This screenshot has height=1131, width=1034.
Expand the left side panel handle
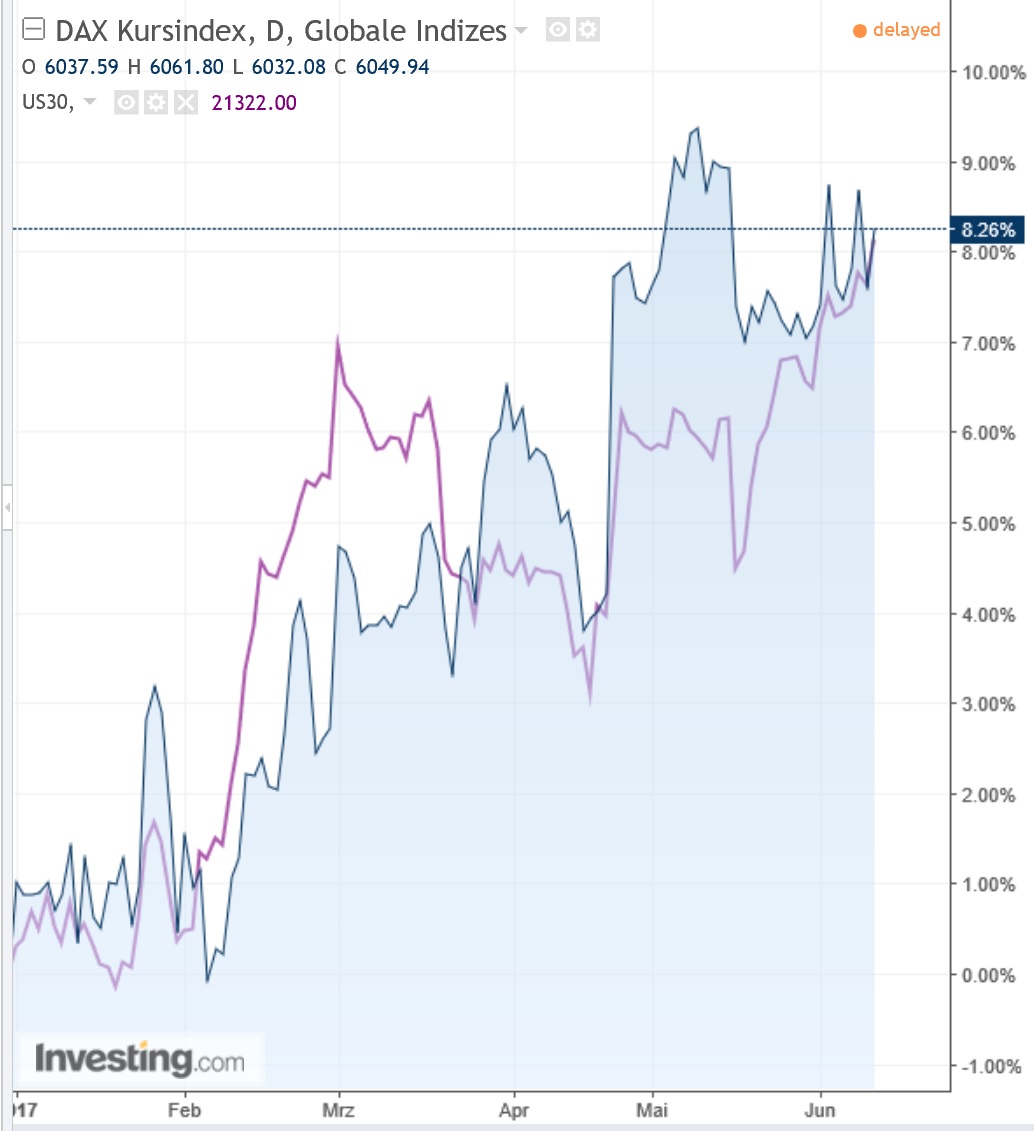coord(6,508)
